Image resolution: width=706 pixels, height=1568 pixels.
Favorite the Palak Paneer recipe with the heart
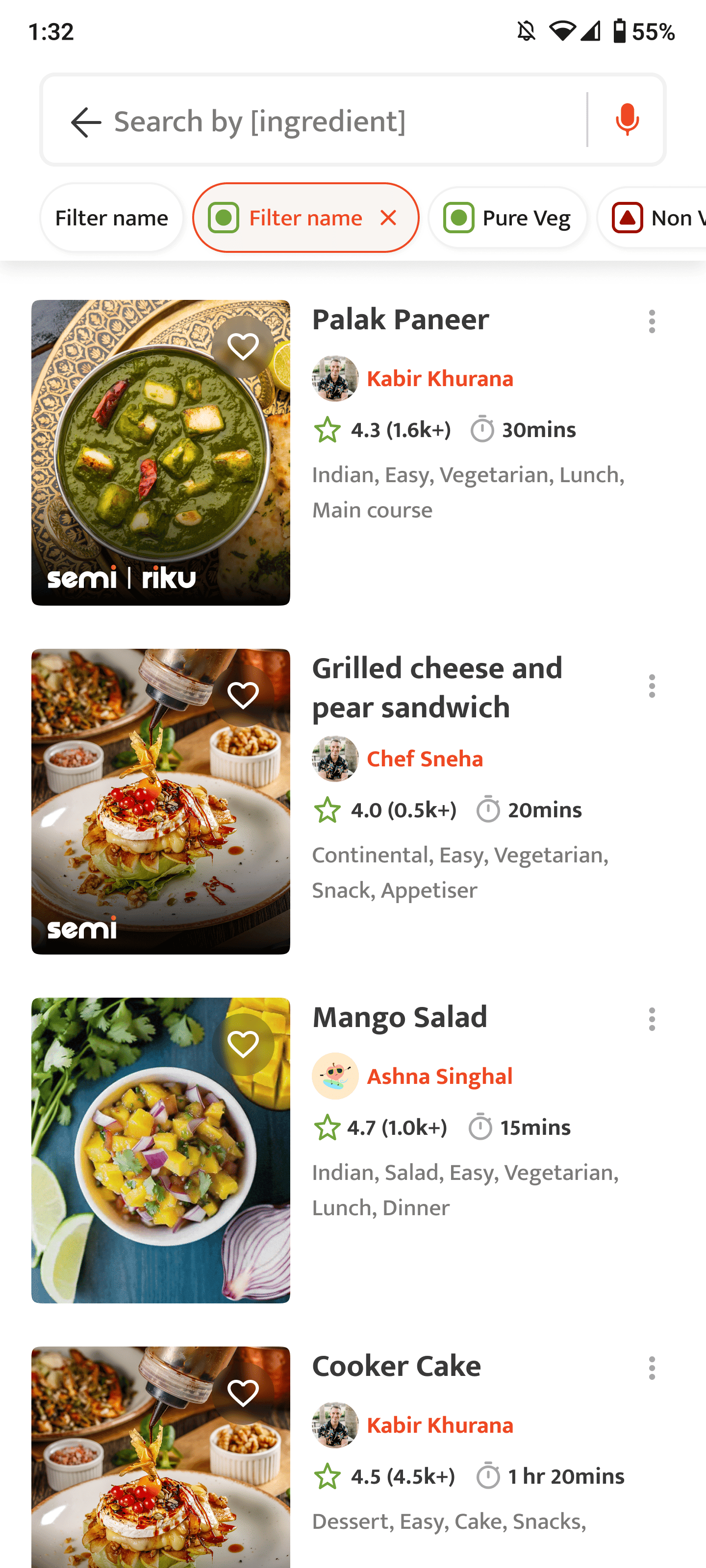(x=243, y=347)
